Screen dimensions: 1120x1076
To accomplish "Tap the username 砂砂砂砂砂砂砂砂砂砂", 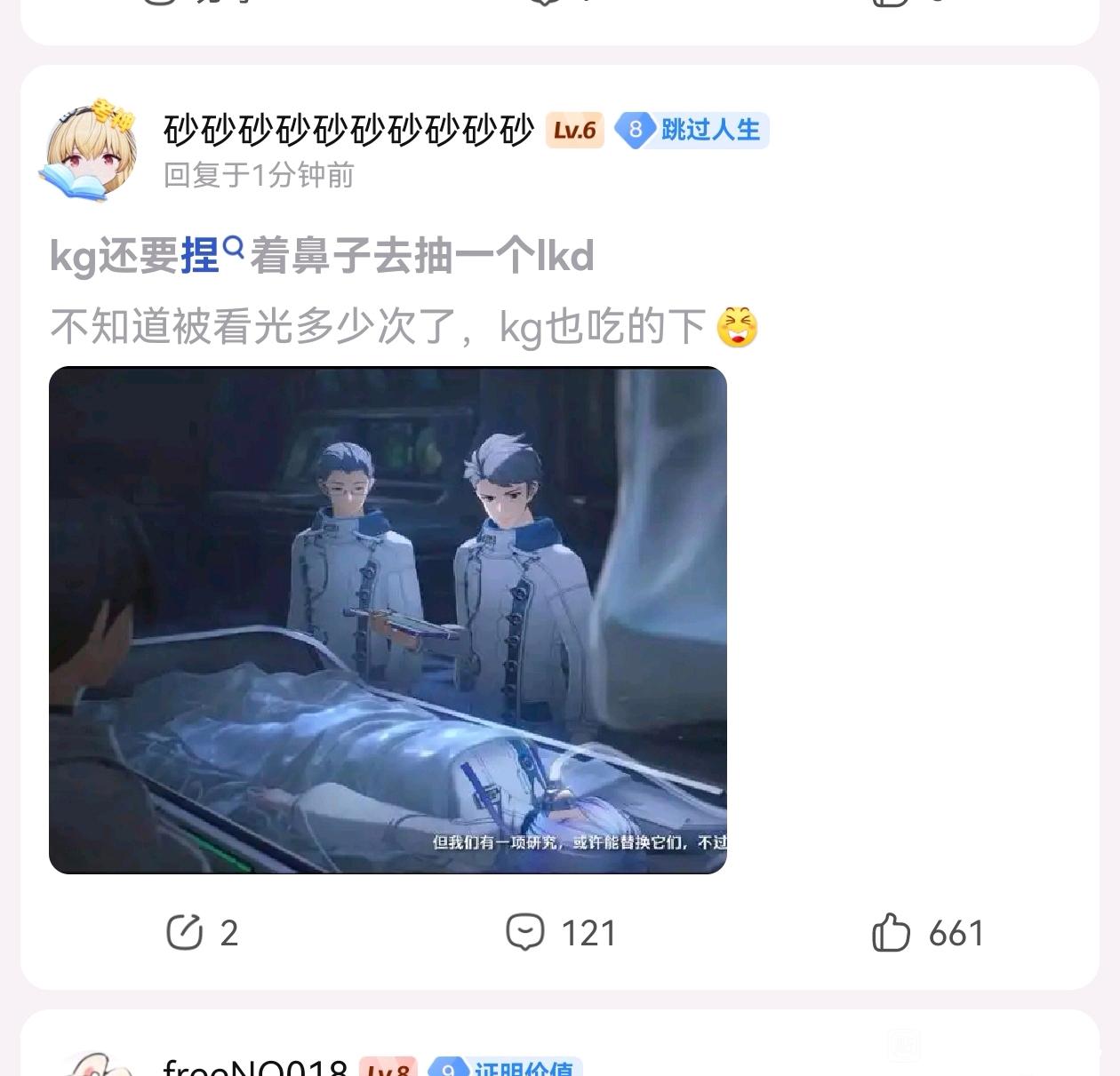I will click(x=348, y=131).
